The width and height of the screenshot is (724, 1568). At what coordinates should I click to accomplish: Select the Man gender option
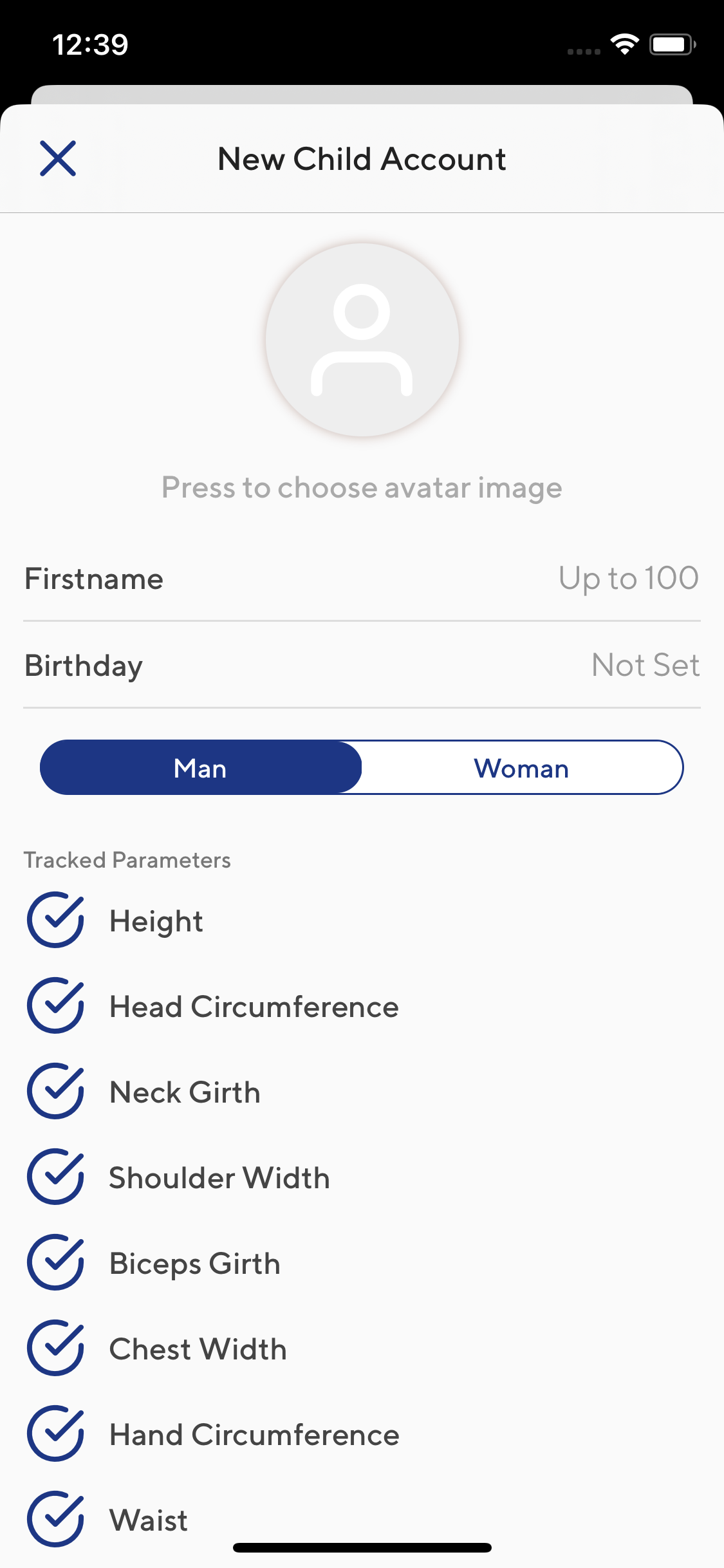[201, 768]
